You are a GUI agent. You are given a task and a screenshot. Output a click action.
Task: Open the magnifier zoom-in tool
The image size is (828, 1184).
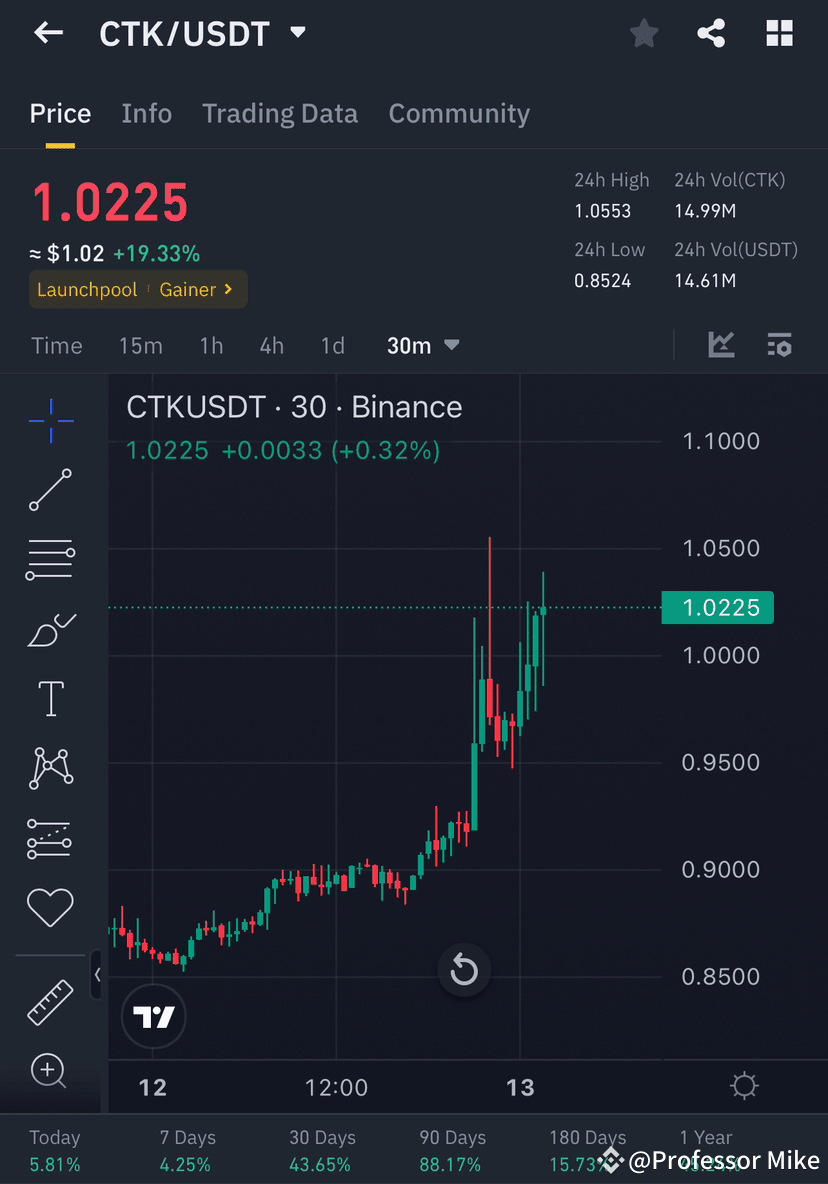50,1071
